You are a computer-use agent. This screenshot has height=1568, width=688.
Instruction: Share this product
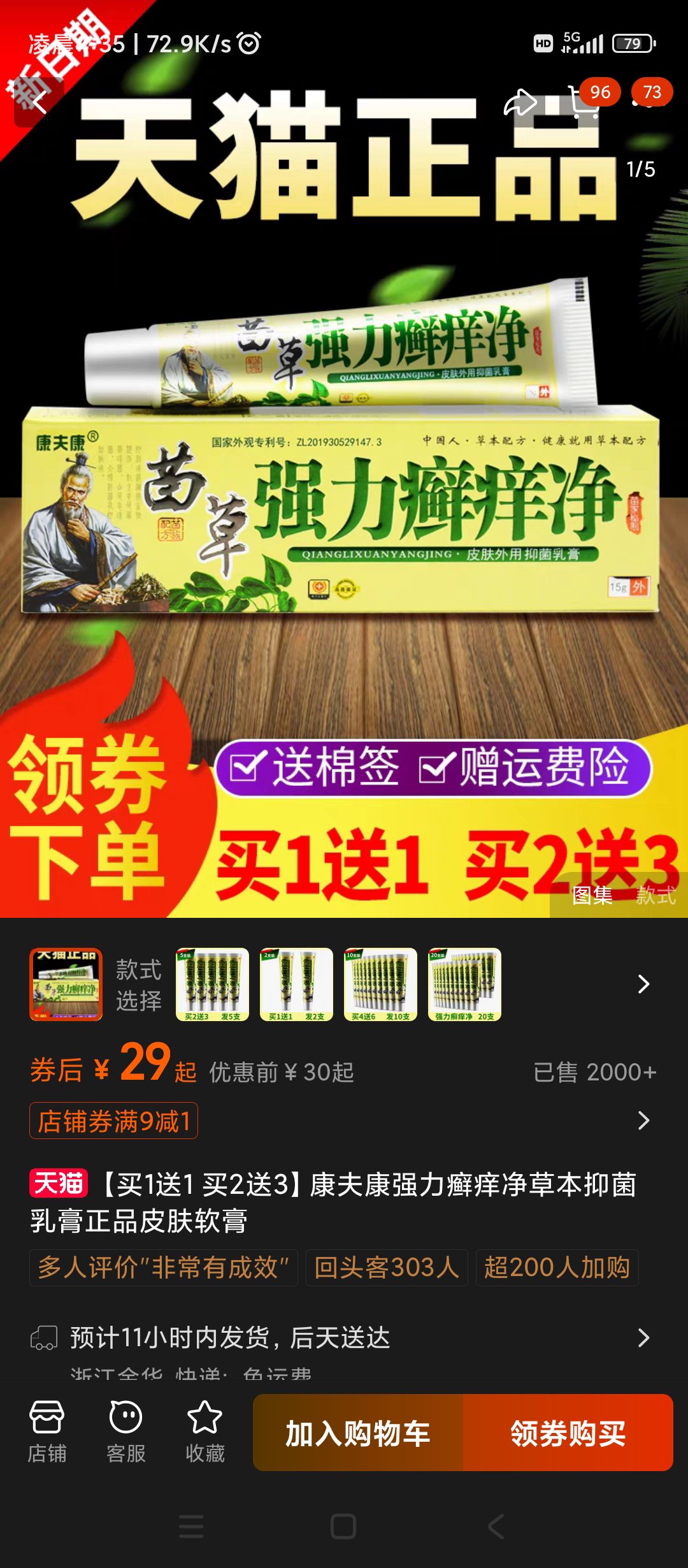[520, 103]
